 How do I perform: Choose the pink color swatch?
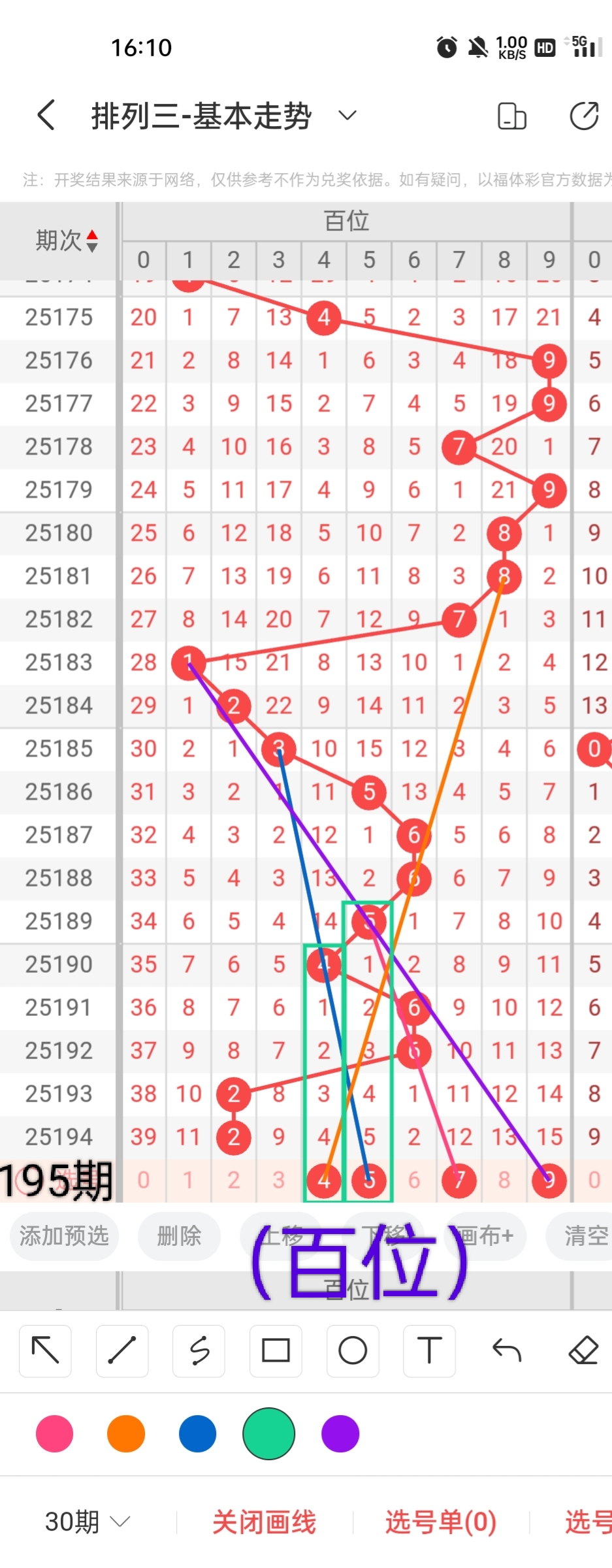click(x=55, y=1433)
